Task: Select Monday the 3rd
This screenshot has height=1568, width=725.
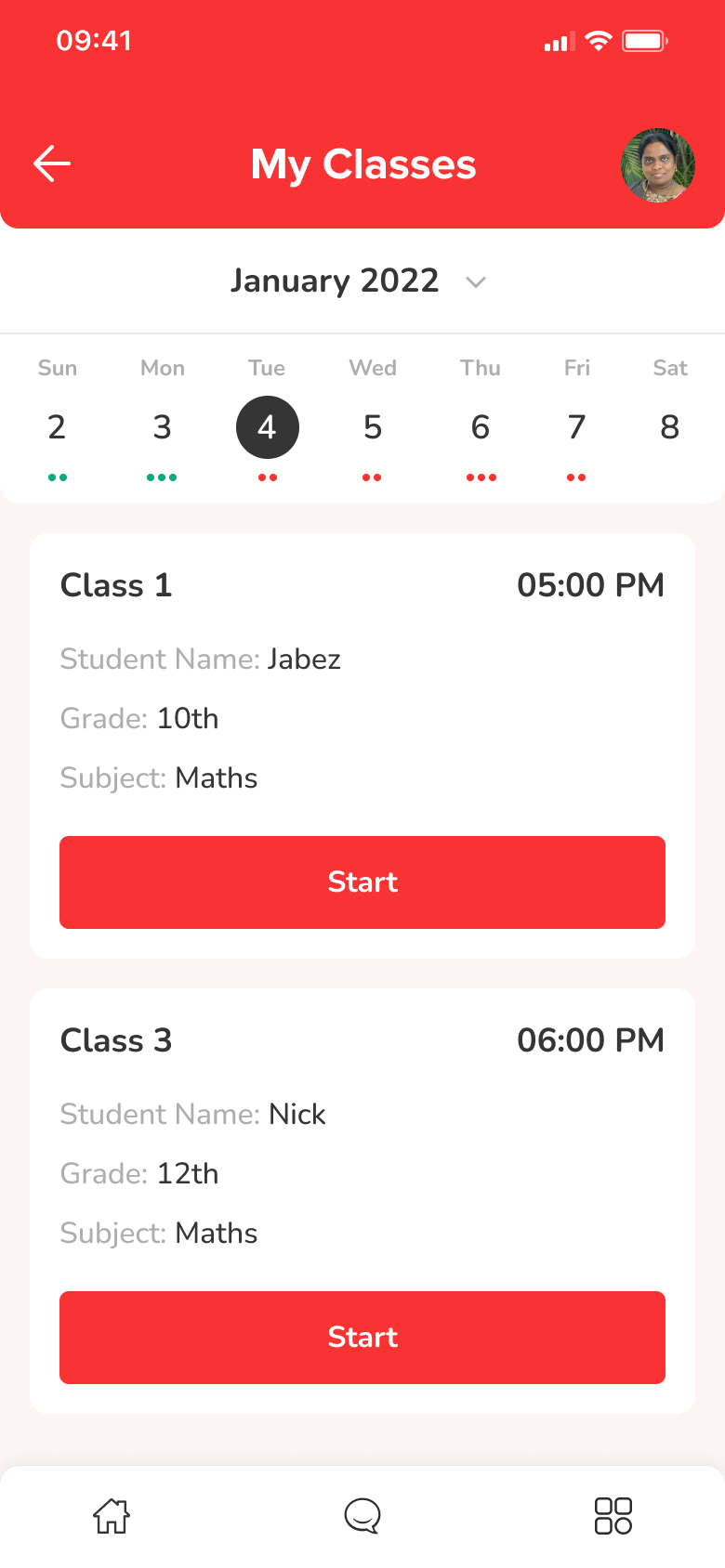Action: coord(162,427)
